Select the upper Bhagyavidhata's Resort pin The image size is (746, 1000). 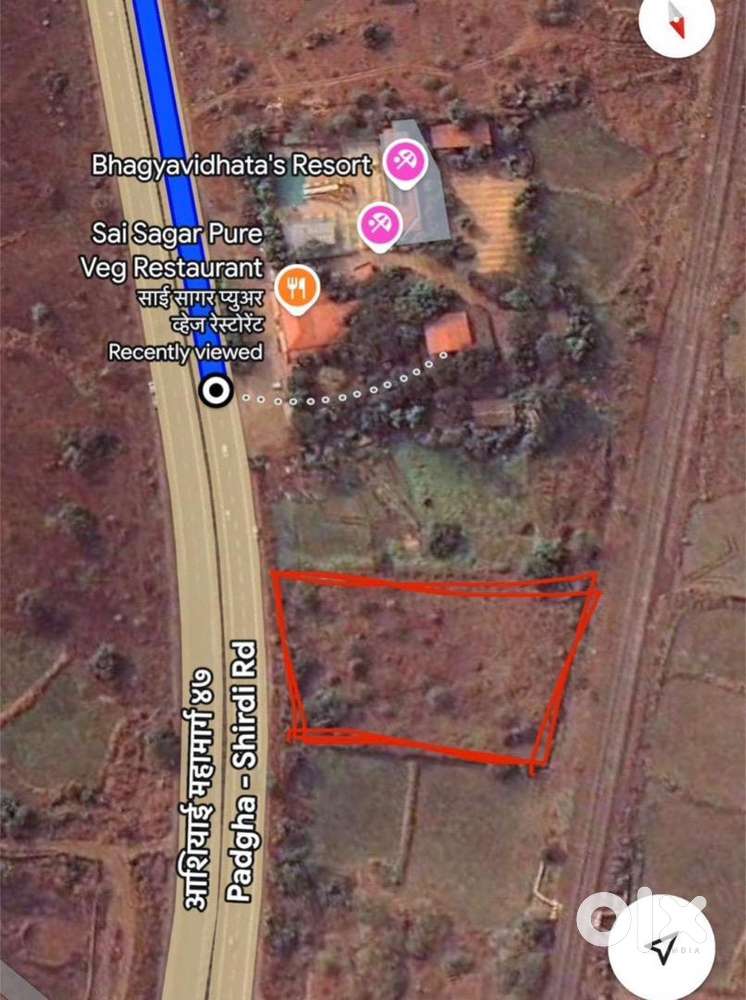tap(406, 164)
